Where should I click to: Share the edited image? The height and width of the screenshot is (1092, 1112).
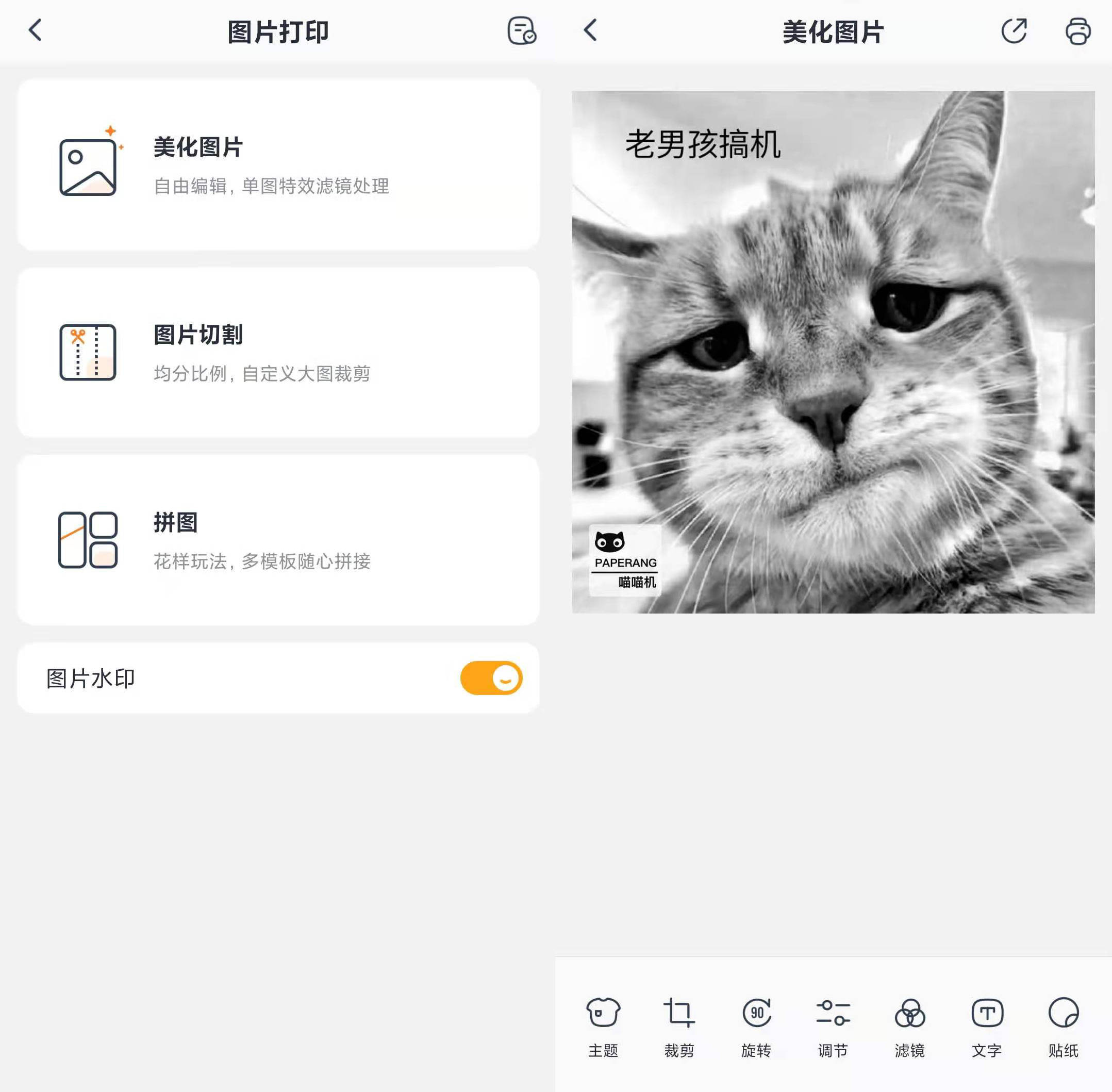[1014, 31]
